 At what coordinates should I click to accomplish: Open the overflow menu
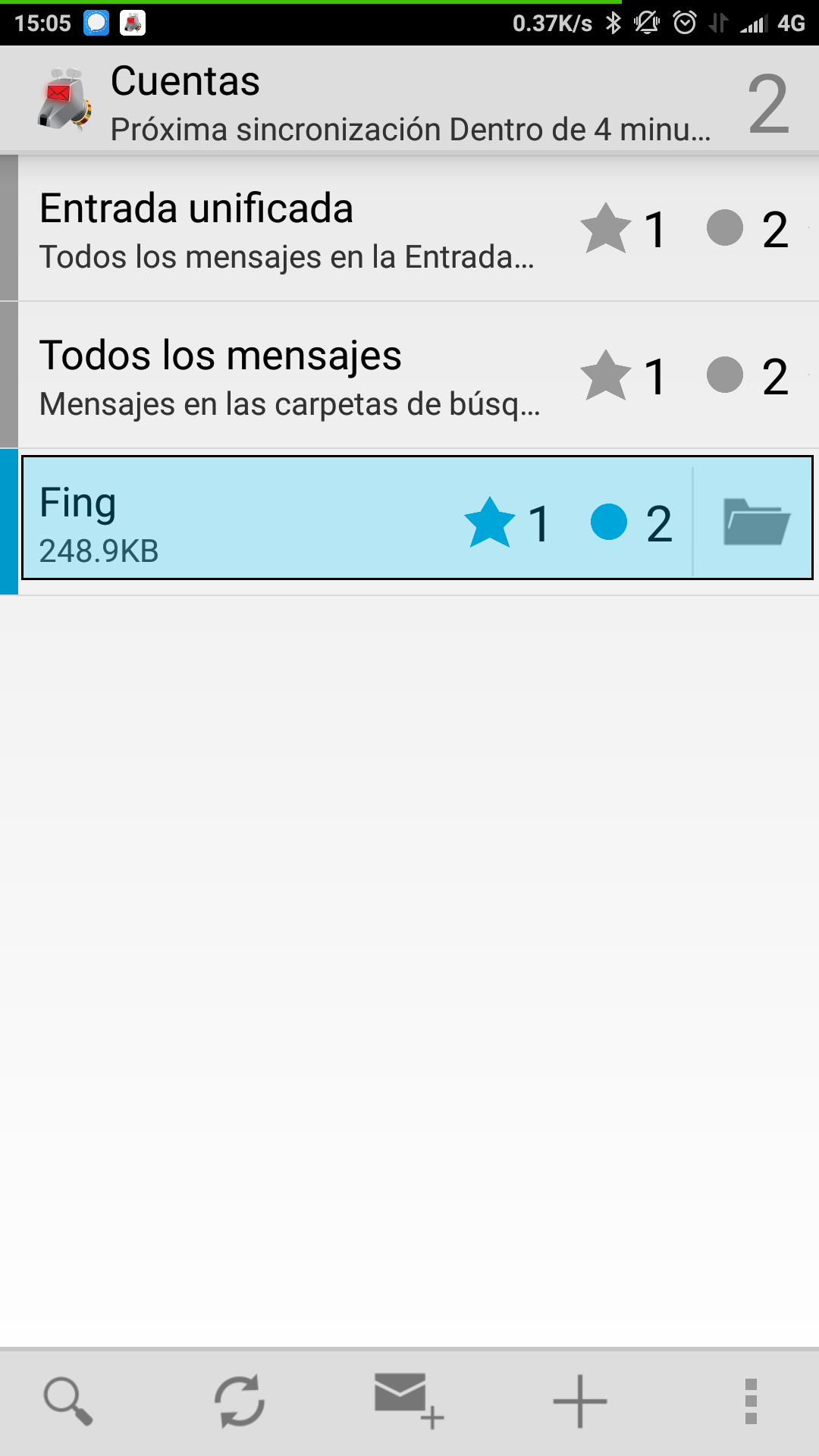[751, 1401]
